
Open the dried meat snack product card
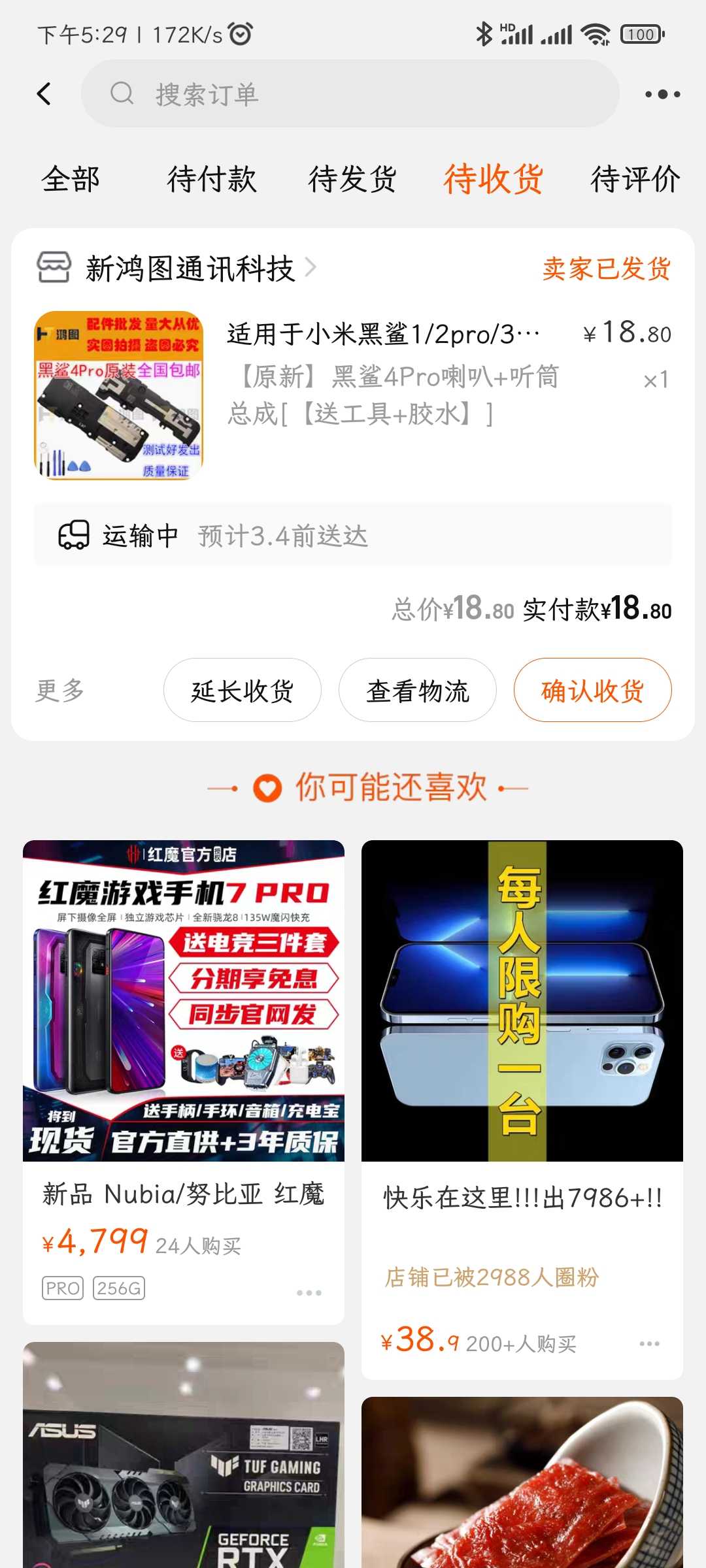point(522,1490)
